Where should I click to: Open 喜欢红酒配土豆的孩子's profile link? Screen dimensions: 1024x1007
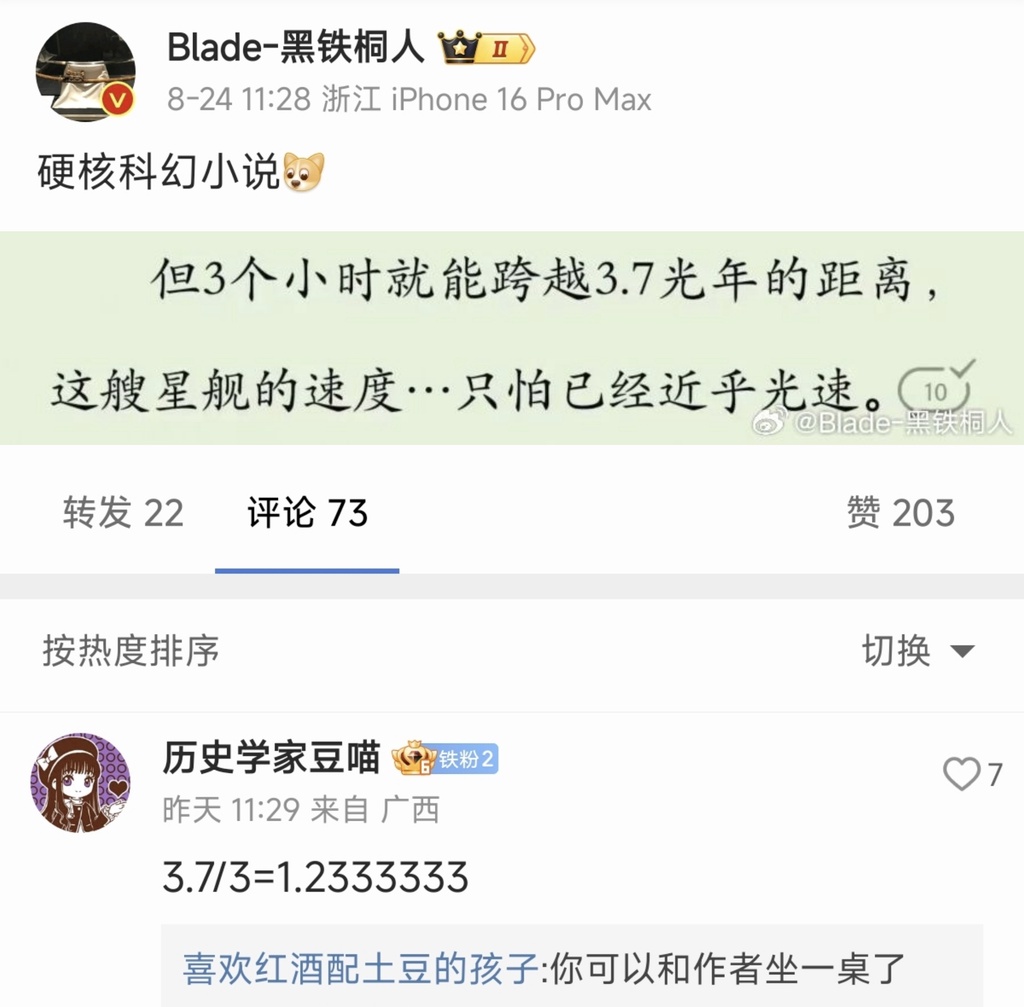[361, 968]
